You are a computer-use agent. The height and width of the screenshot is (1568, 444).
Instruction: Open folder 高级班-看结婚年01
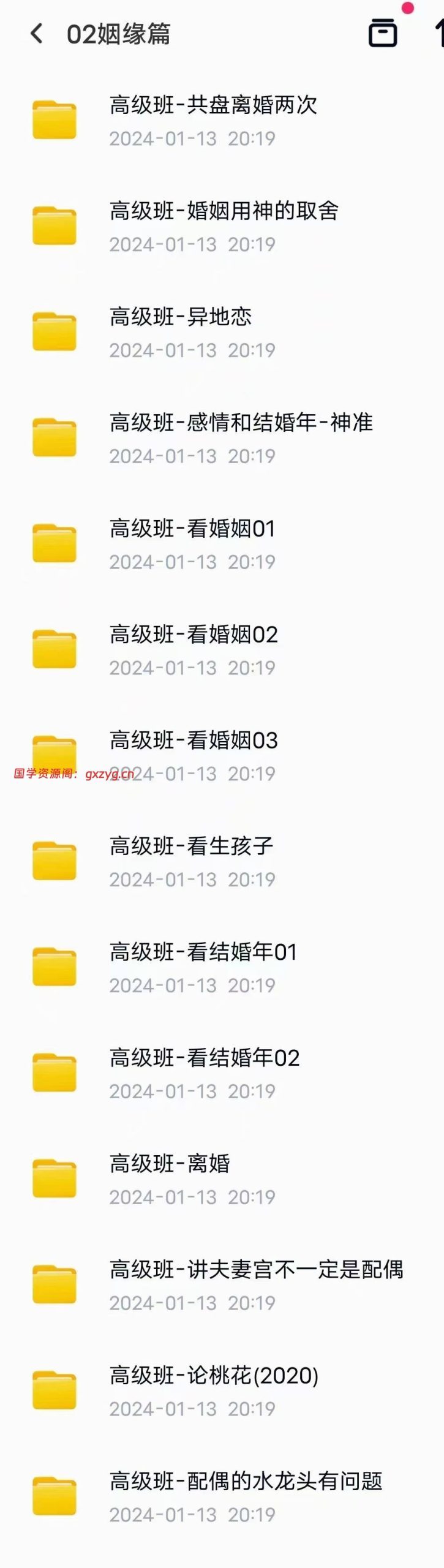[203, 952]
